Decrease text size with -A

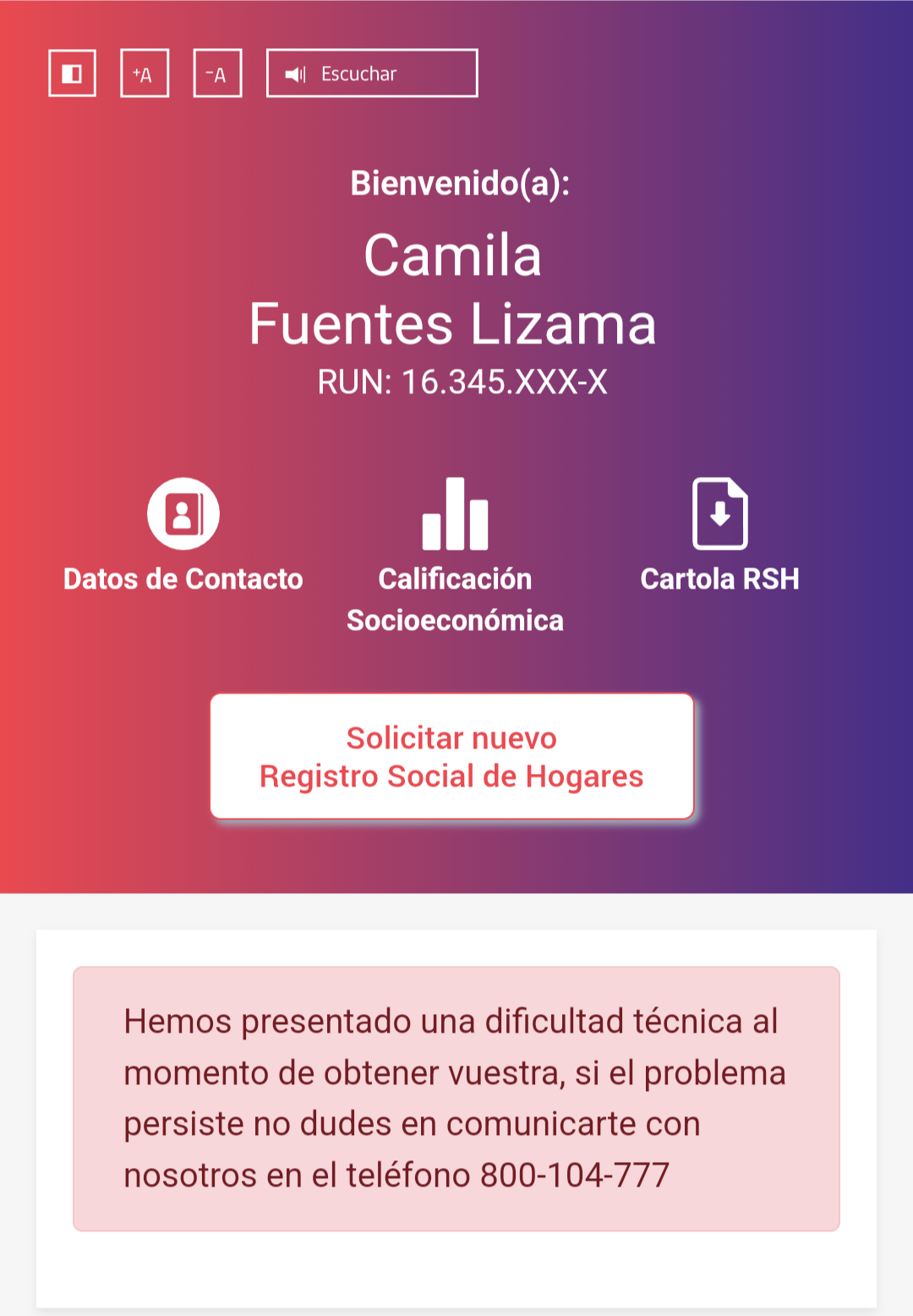coord(217,74)
